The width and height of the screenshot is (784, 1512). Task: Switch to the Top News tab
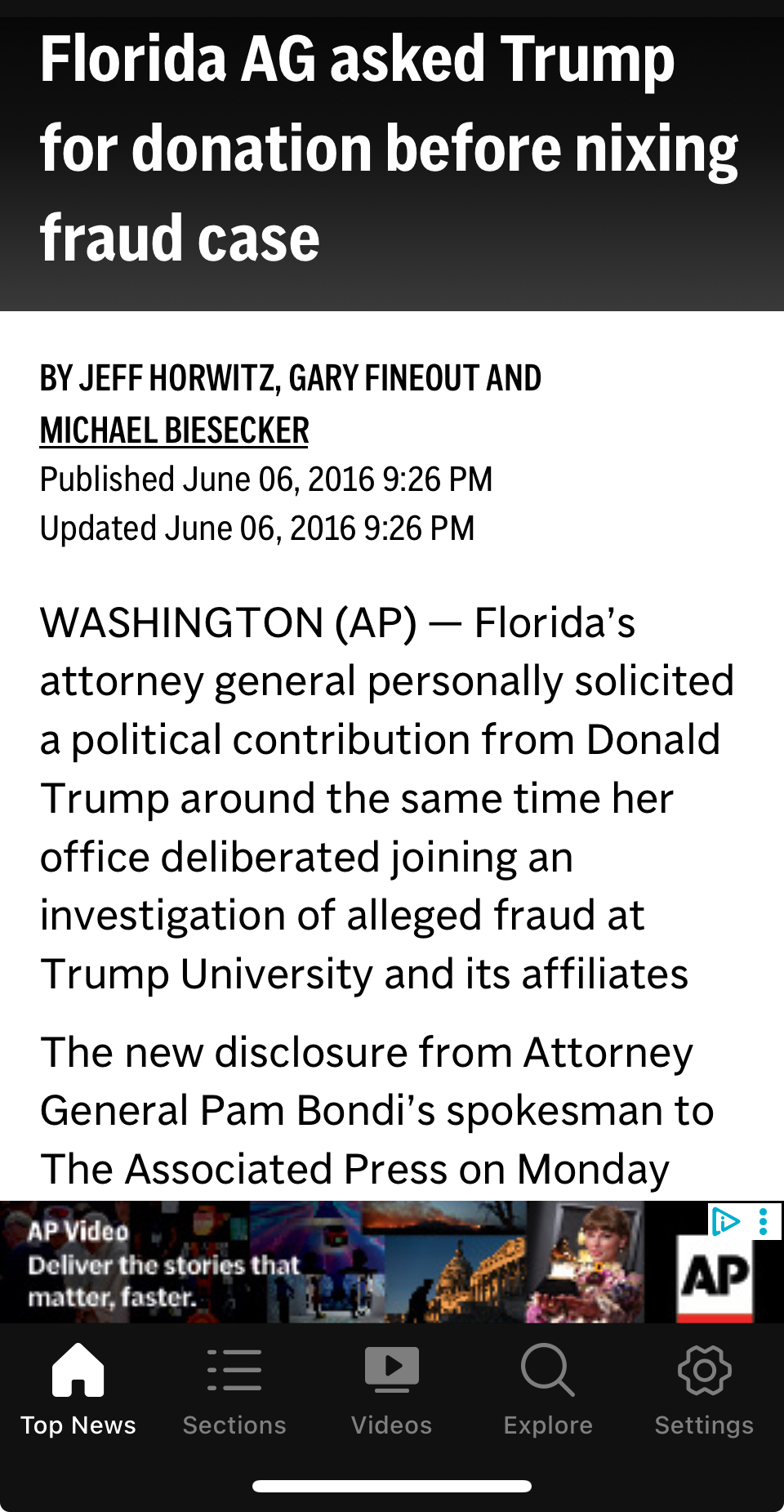(78, 1390)
